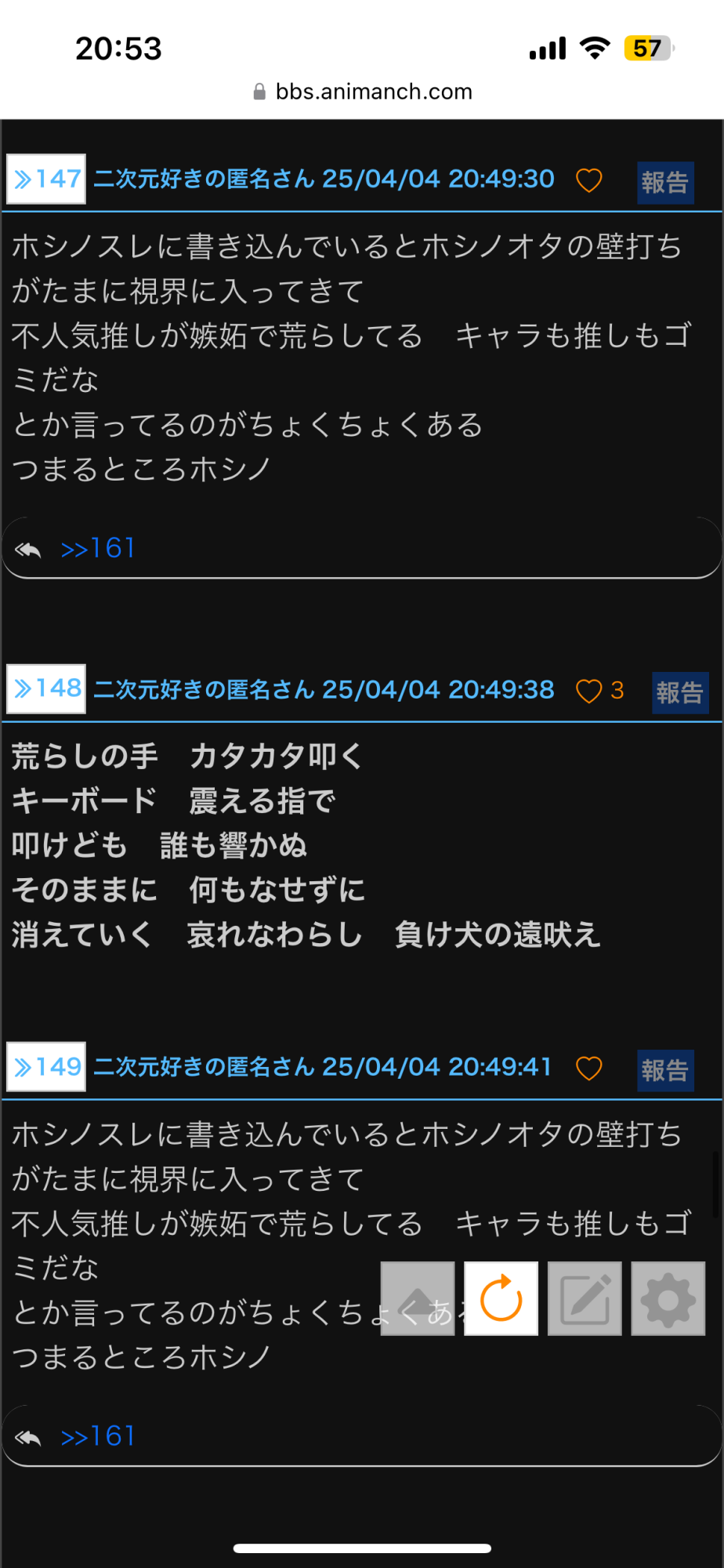The height and width of the screenshot is (1568, 724).
Task: Open the reply link >>161 under post 147
Action: [x=98, y=548]
